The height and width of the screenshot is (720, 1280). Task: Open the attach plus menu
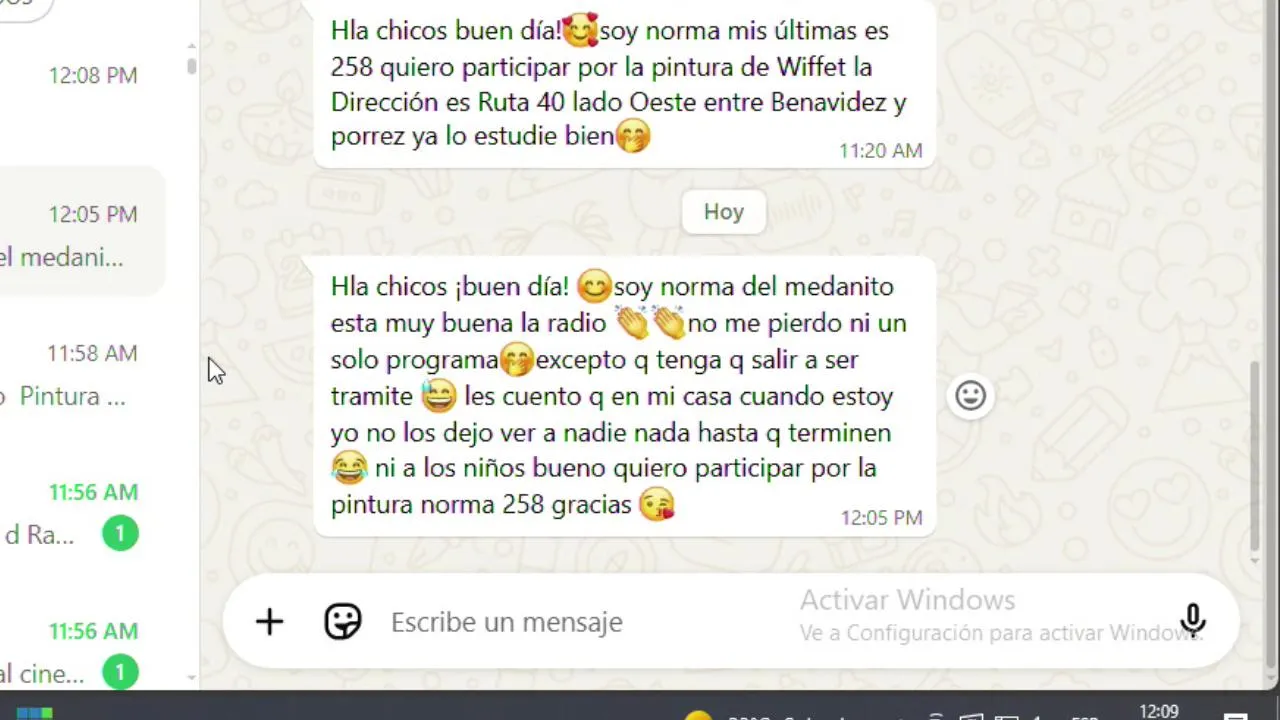pyautogui.click(x=269, y=622)
